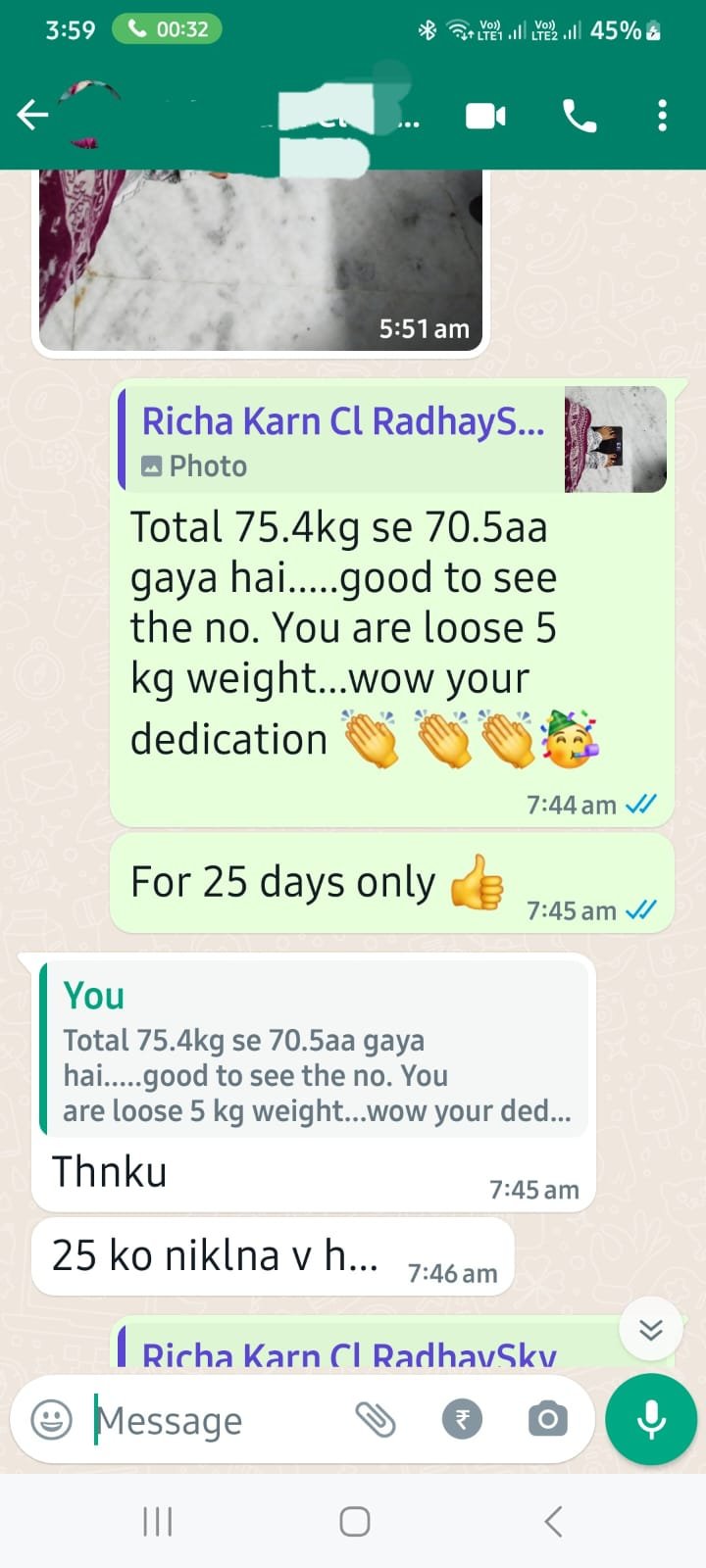Open the photo sent at 5:51 am
The height and width of the screenshot is (1568, 706).
[x=260, y=260]
